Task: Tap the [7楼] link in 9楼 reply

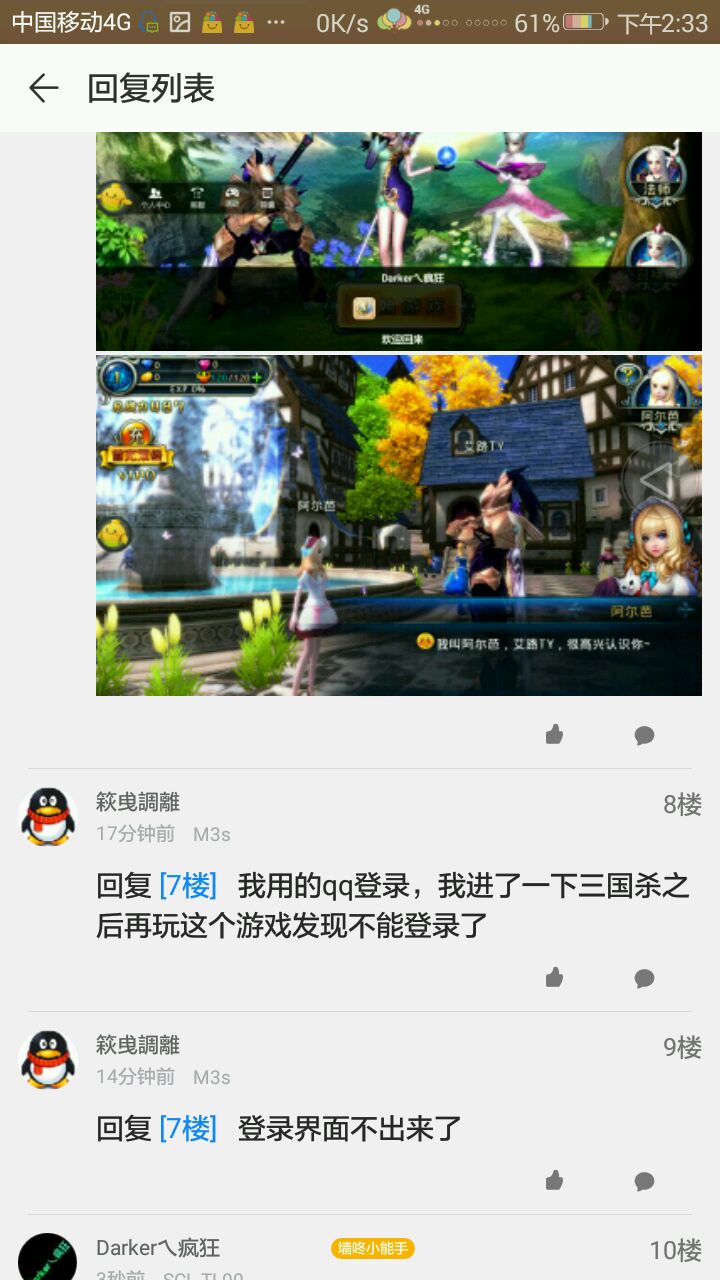Action: (x=187, y=1129)
